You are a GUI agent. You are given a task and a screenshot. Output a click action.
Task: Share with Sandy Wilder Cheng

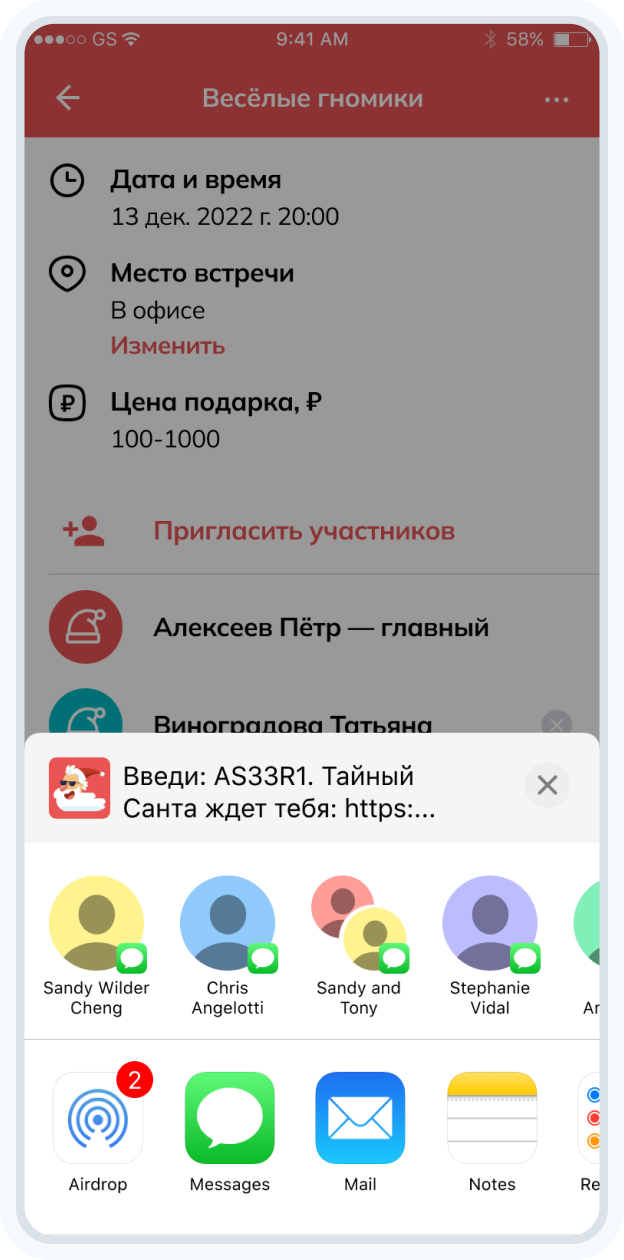coord(96,923)
